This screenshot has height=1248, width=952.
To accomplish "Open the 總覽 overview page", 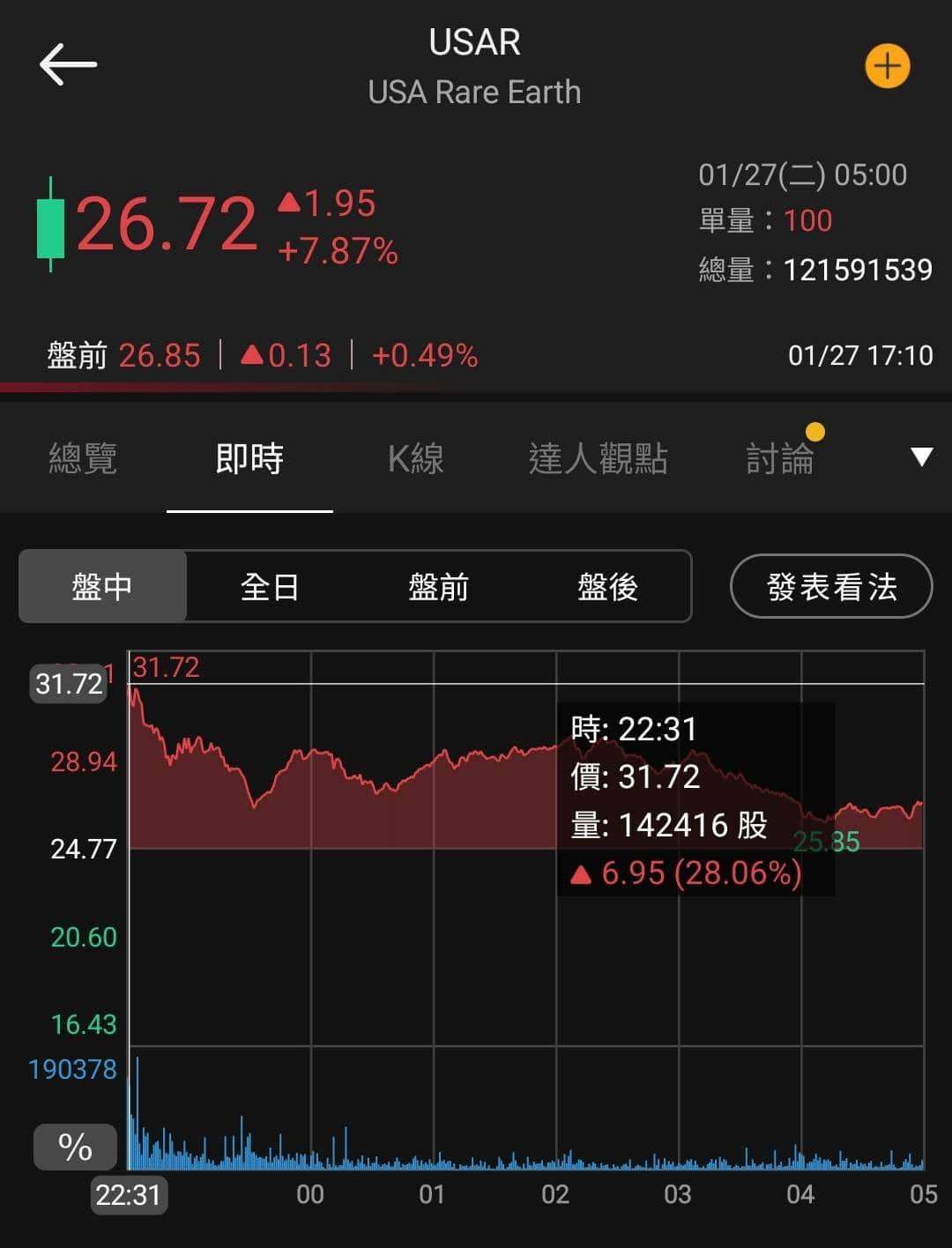I will tap(83, 459).
